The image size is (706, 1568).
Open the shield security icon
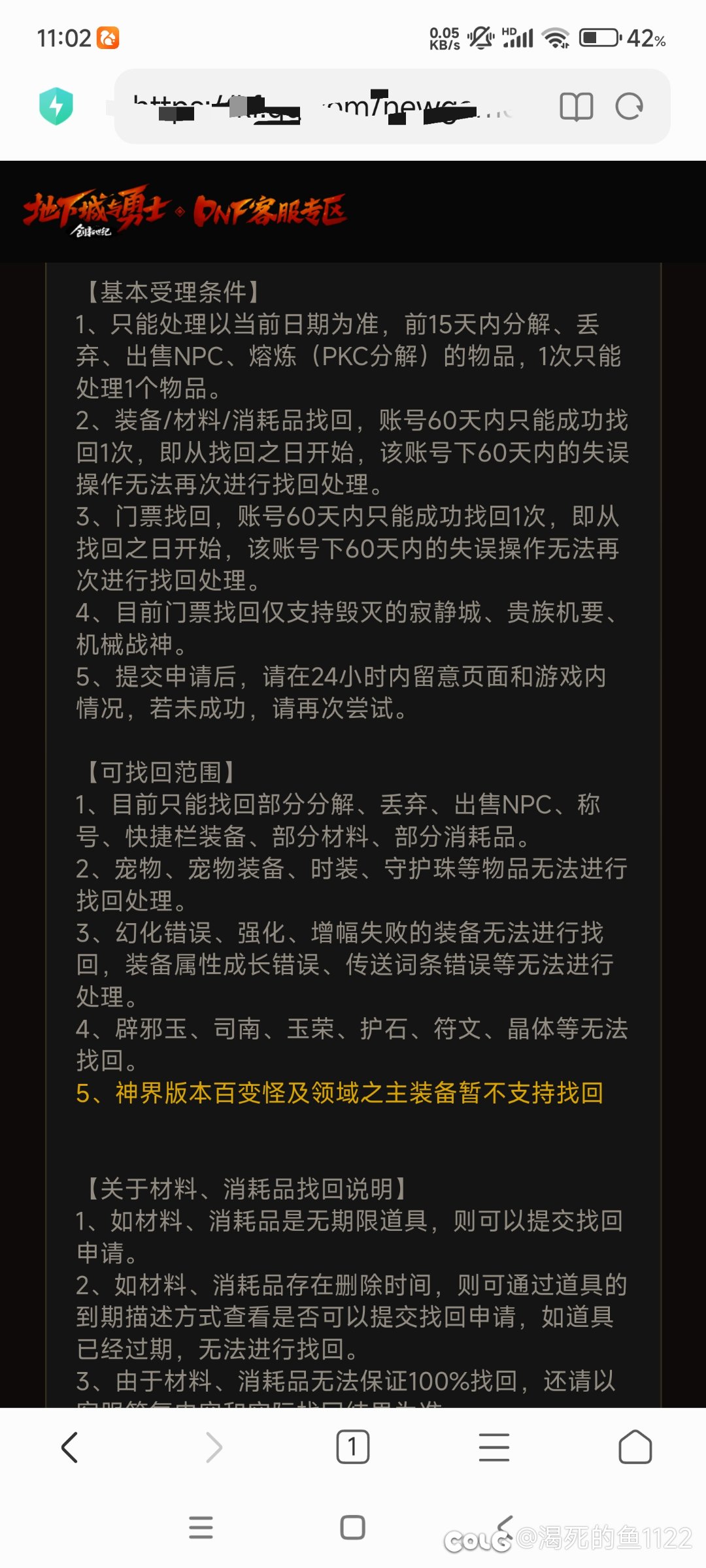tap(56, 106)
